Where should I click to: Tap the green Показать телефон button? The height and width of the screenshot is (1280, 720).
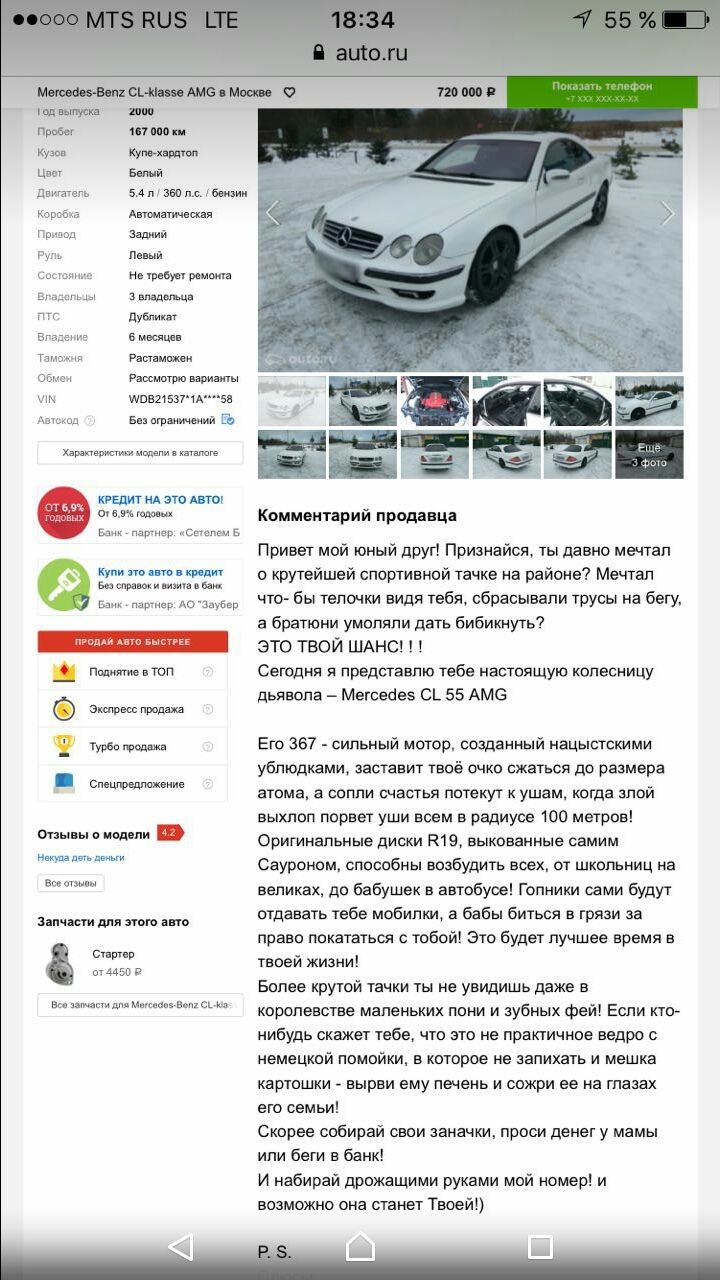pyautogui.click(x=602, y=91)
